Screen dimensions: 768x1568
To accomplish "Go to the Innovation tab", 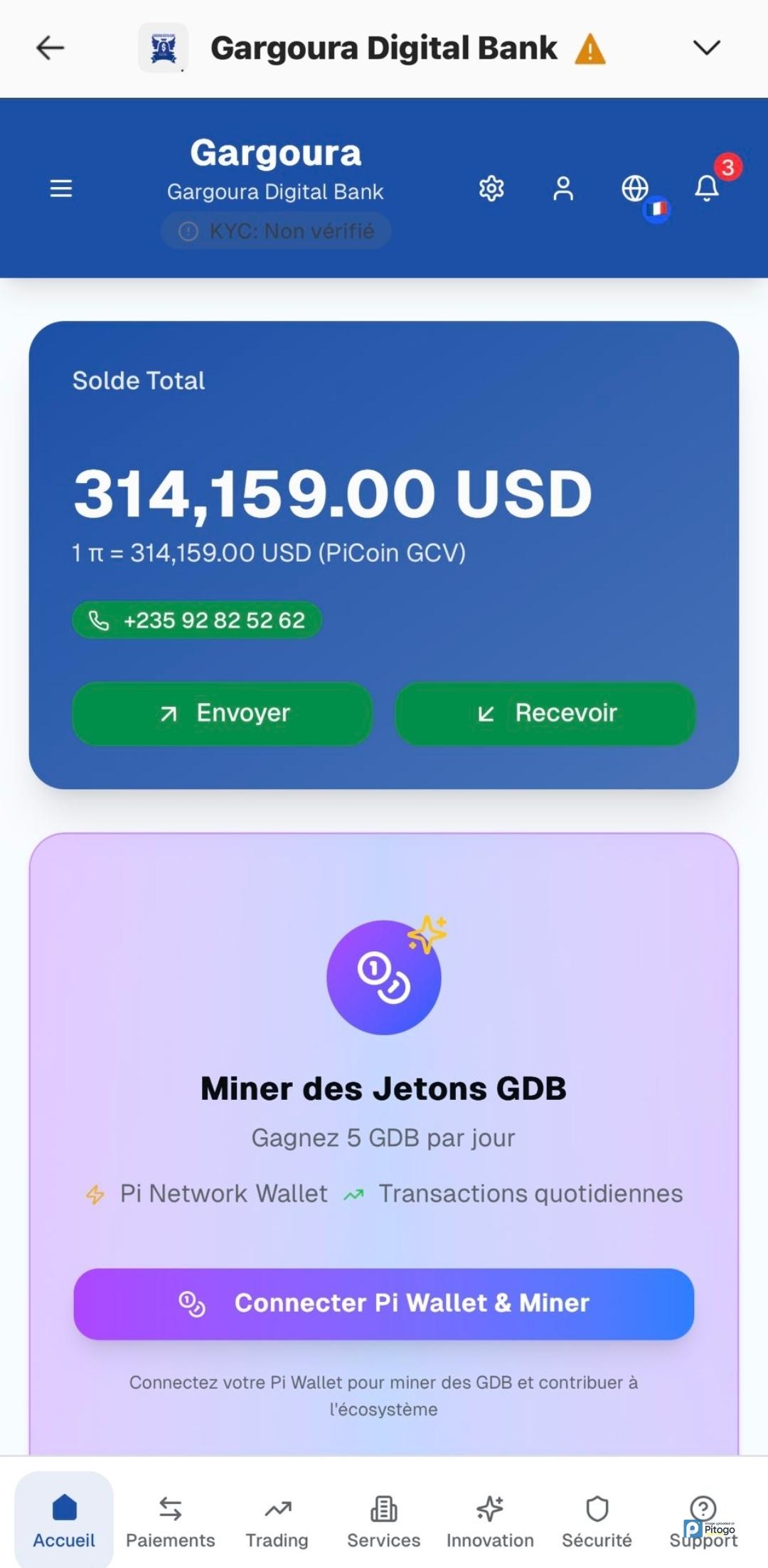I will [x=490, y=1521].
